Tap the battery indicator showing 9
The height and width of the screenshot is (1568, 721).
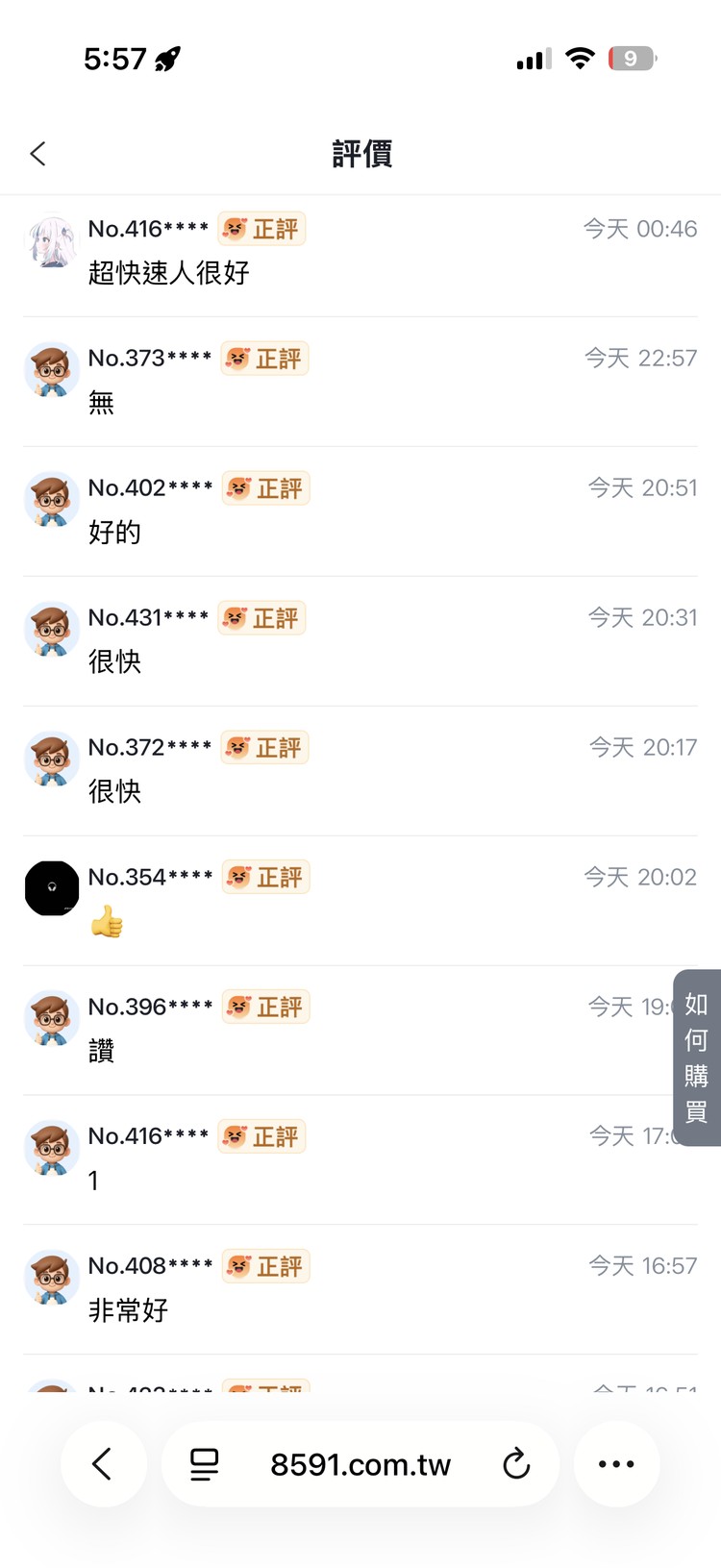[x=631, y=59]
